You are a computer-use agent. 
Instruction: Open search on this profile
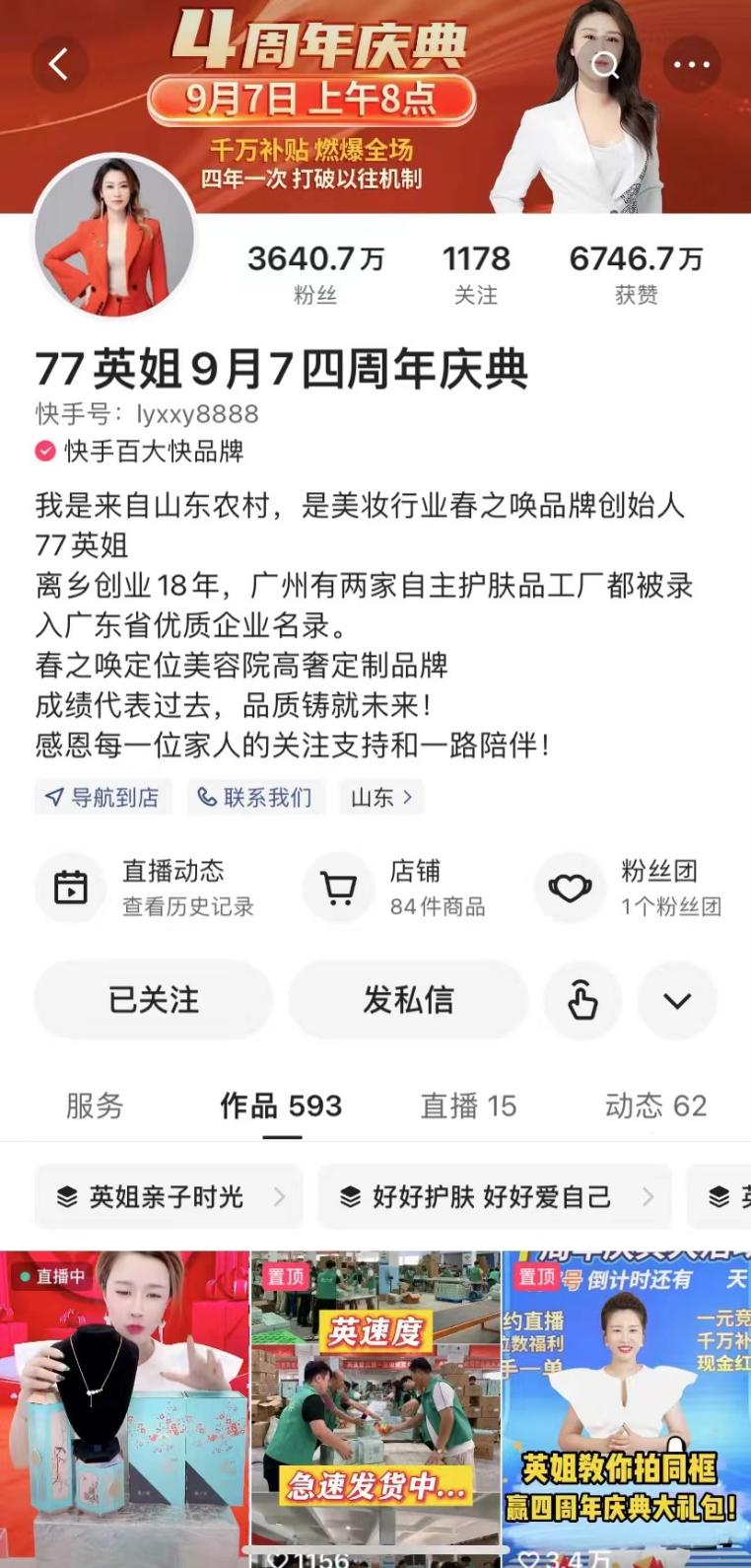tap(604, 65)
